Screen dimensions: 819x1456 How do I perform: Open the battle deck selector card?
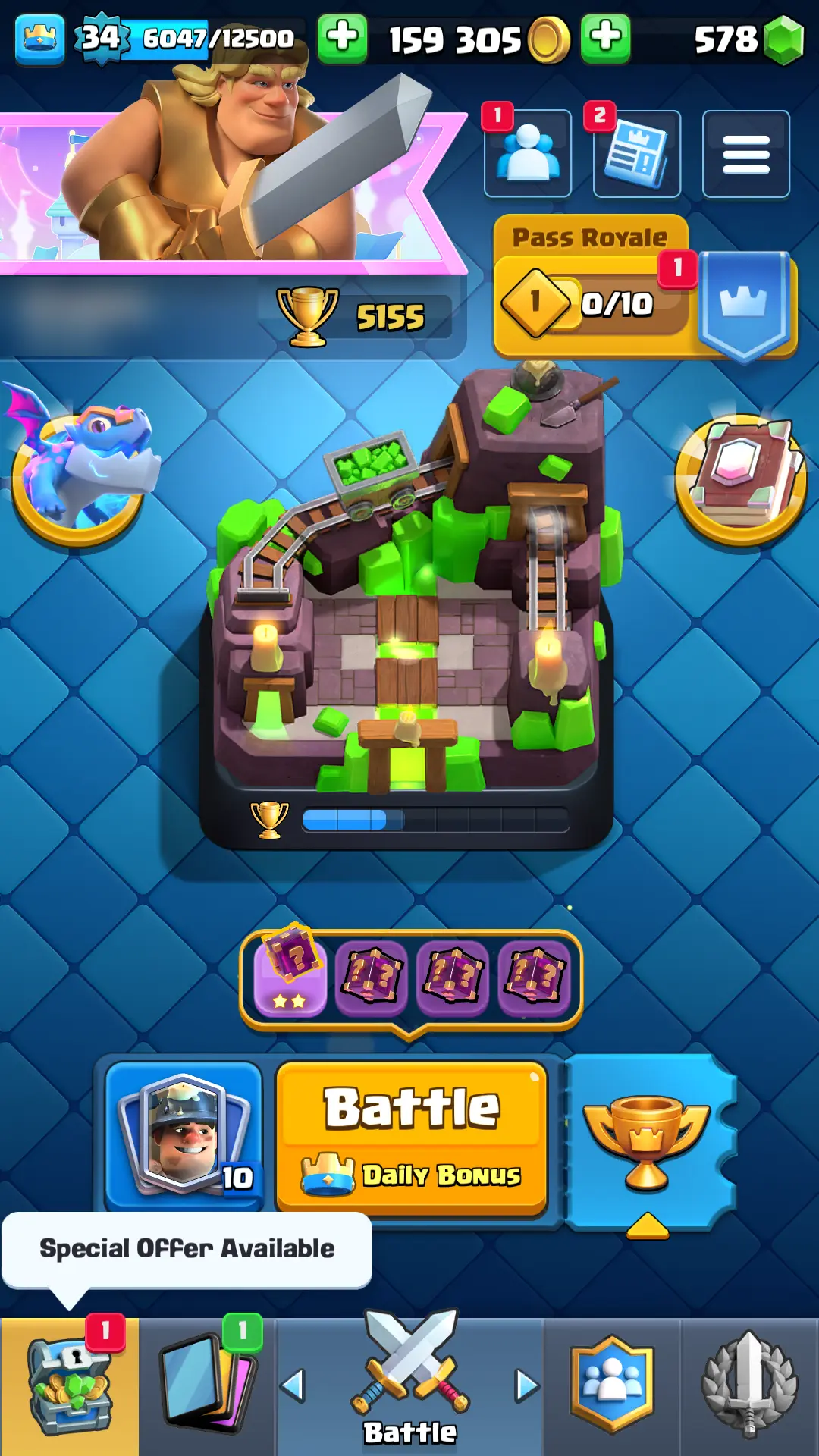(184, 1136)
